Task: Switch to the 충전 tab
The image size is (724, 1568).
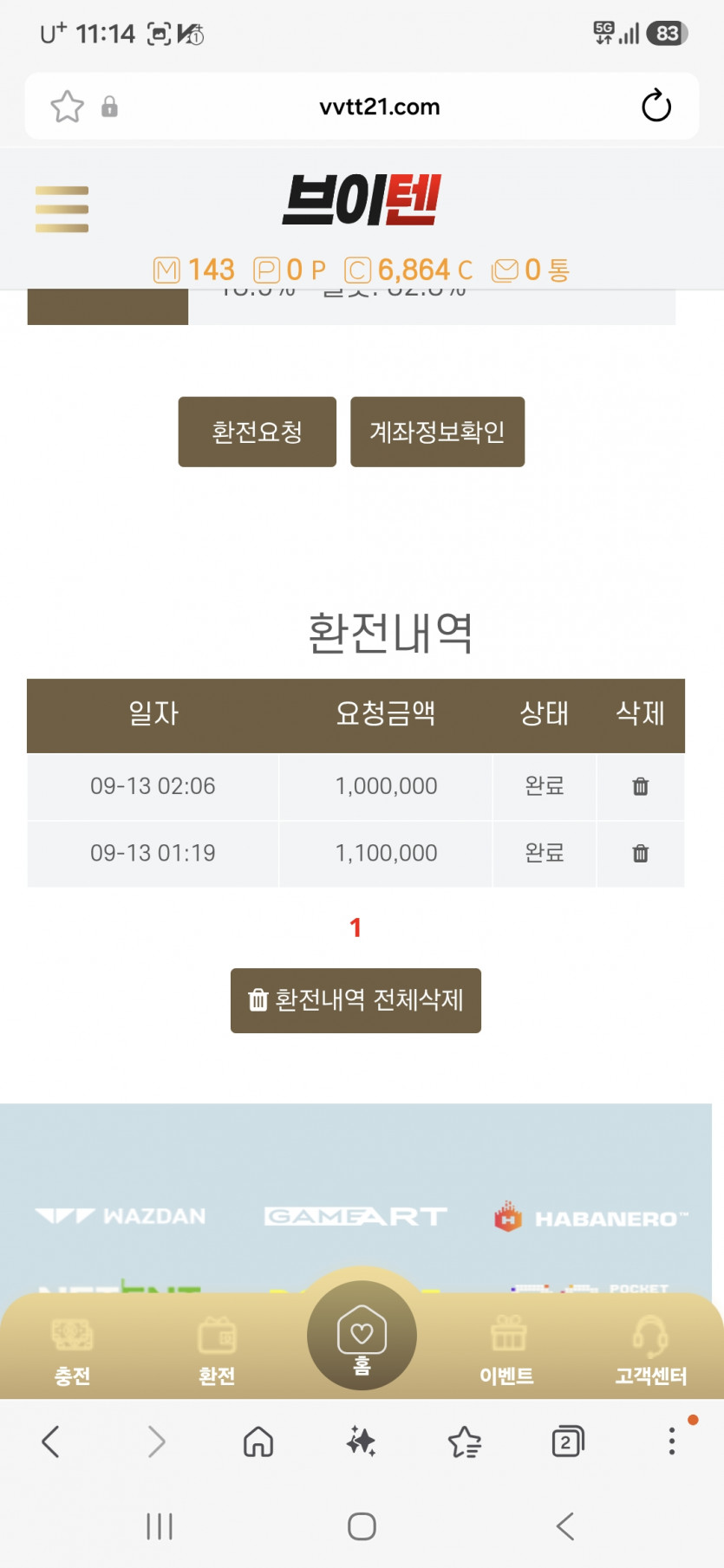Action: click(x=72, y=1350)
